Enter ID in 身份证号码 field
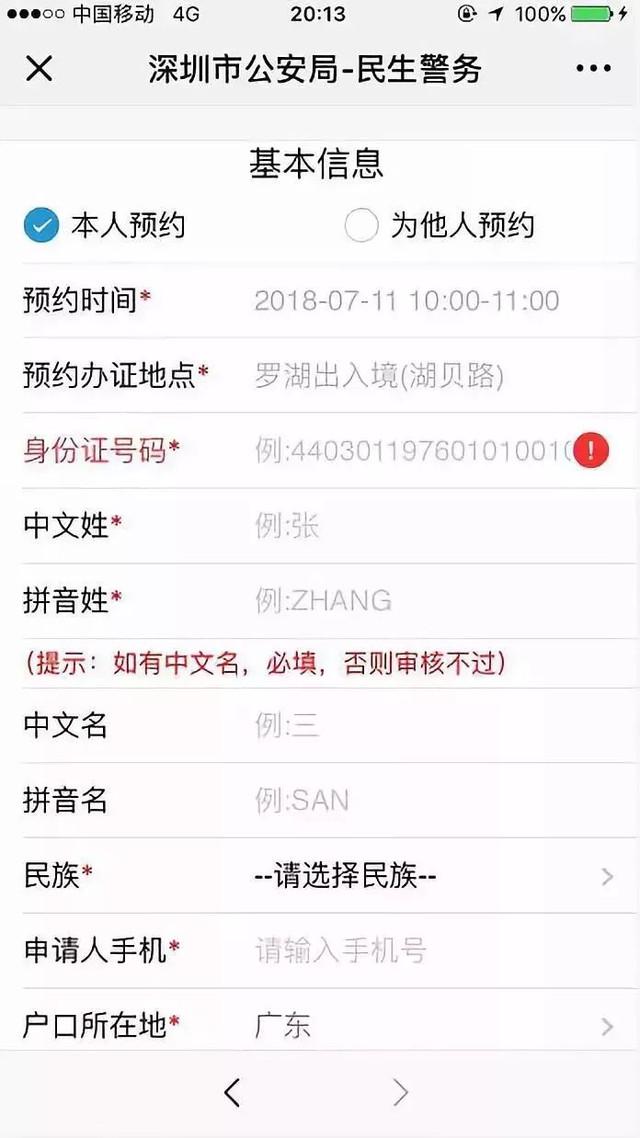The image size is (640, 1138). tap(410, 451)
